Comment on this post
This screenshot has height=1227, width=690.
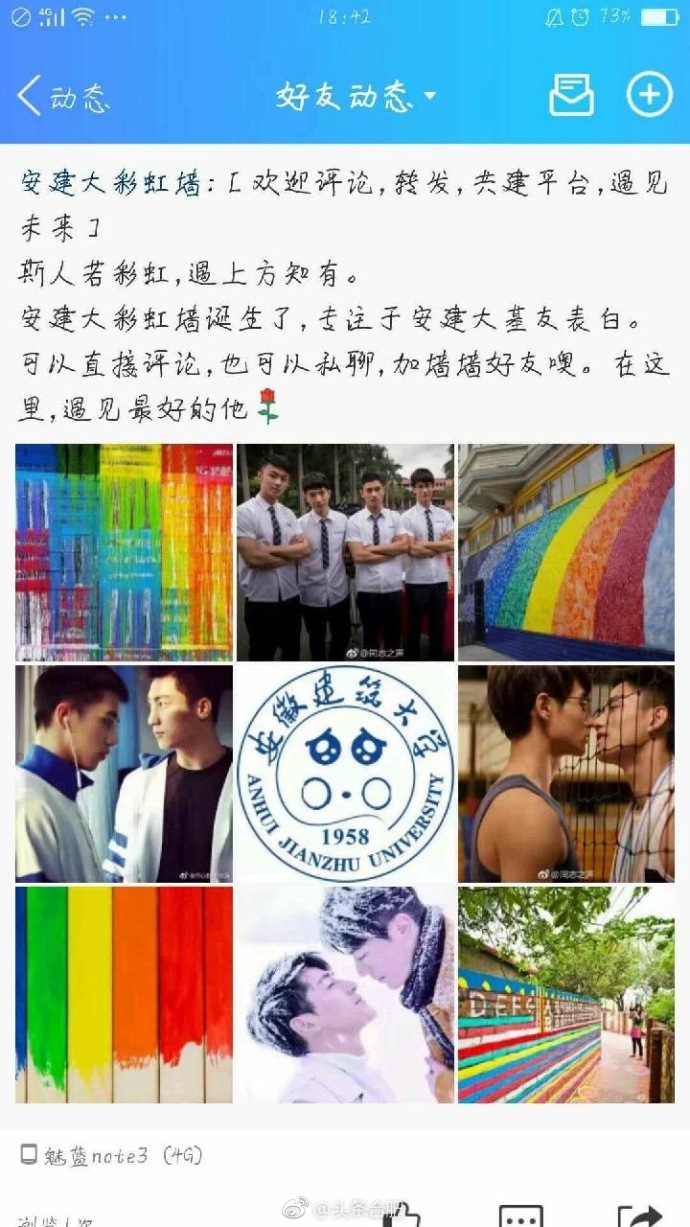click(521, 1216)
